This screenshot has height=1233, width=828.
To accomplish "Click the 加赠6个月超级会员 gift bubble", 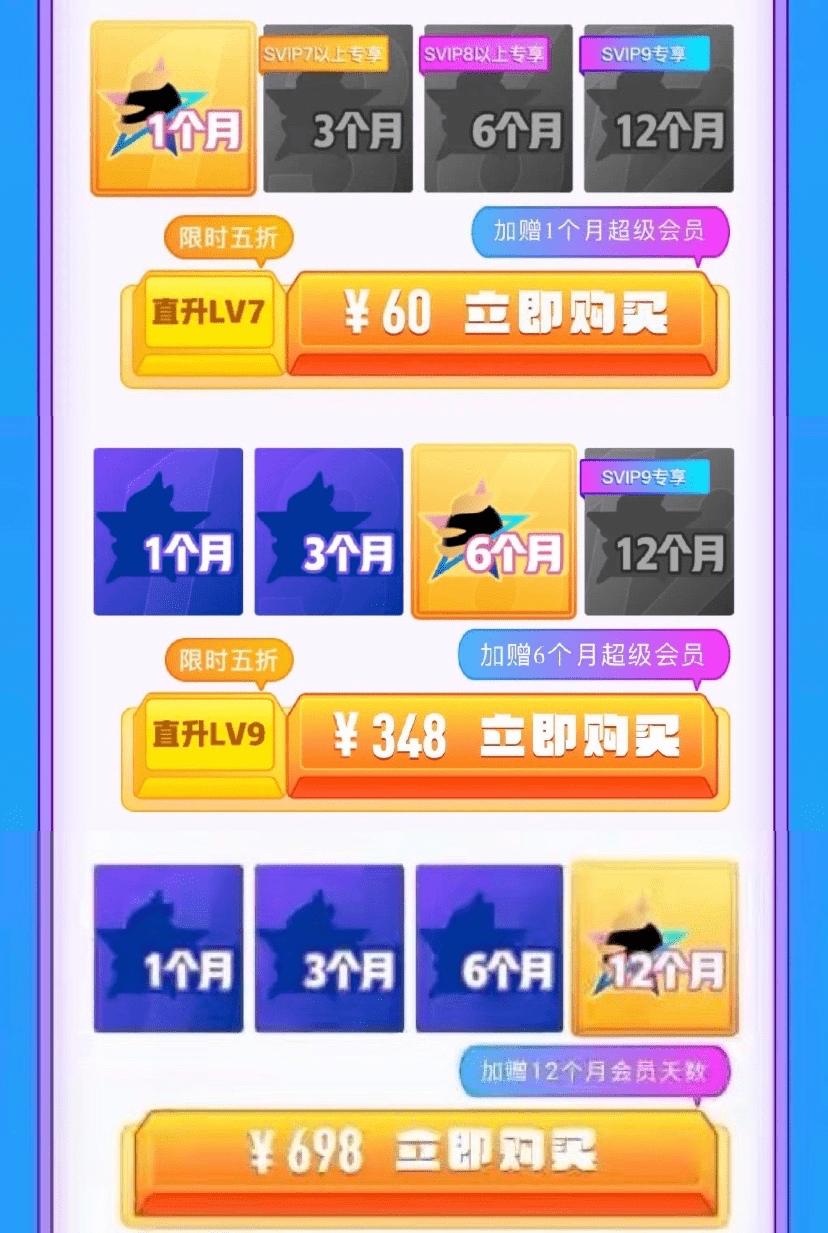I will tap(594, 655).
